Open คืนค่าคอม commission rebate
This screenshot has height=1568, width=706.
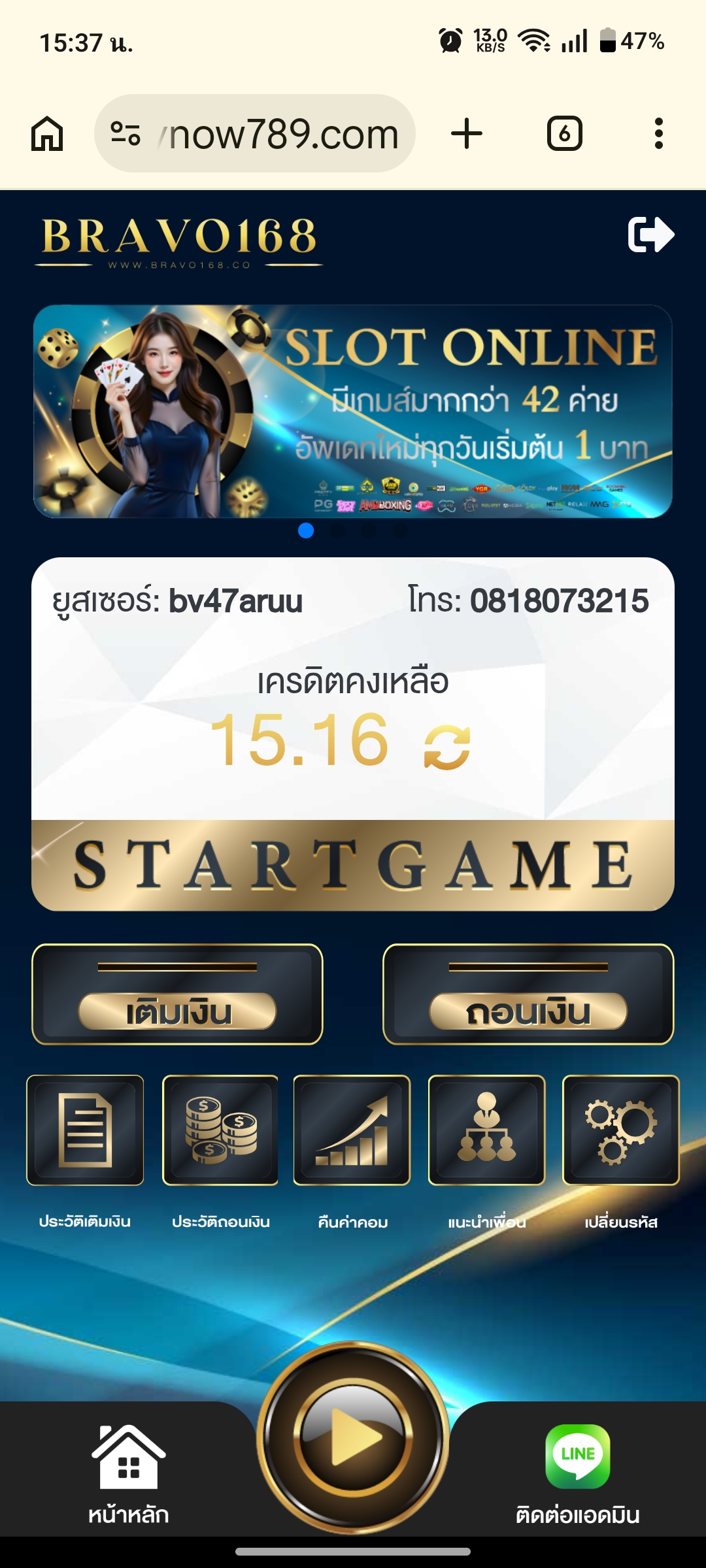pyautogui.click(x=352, y=1130)
